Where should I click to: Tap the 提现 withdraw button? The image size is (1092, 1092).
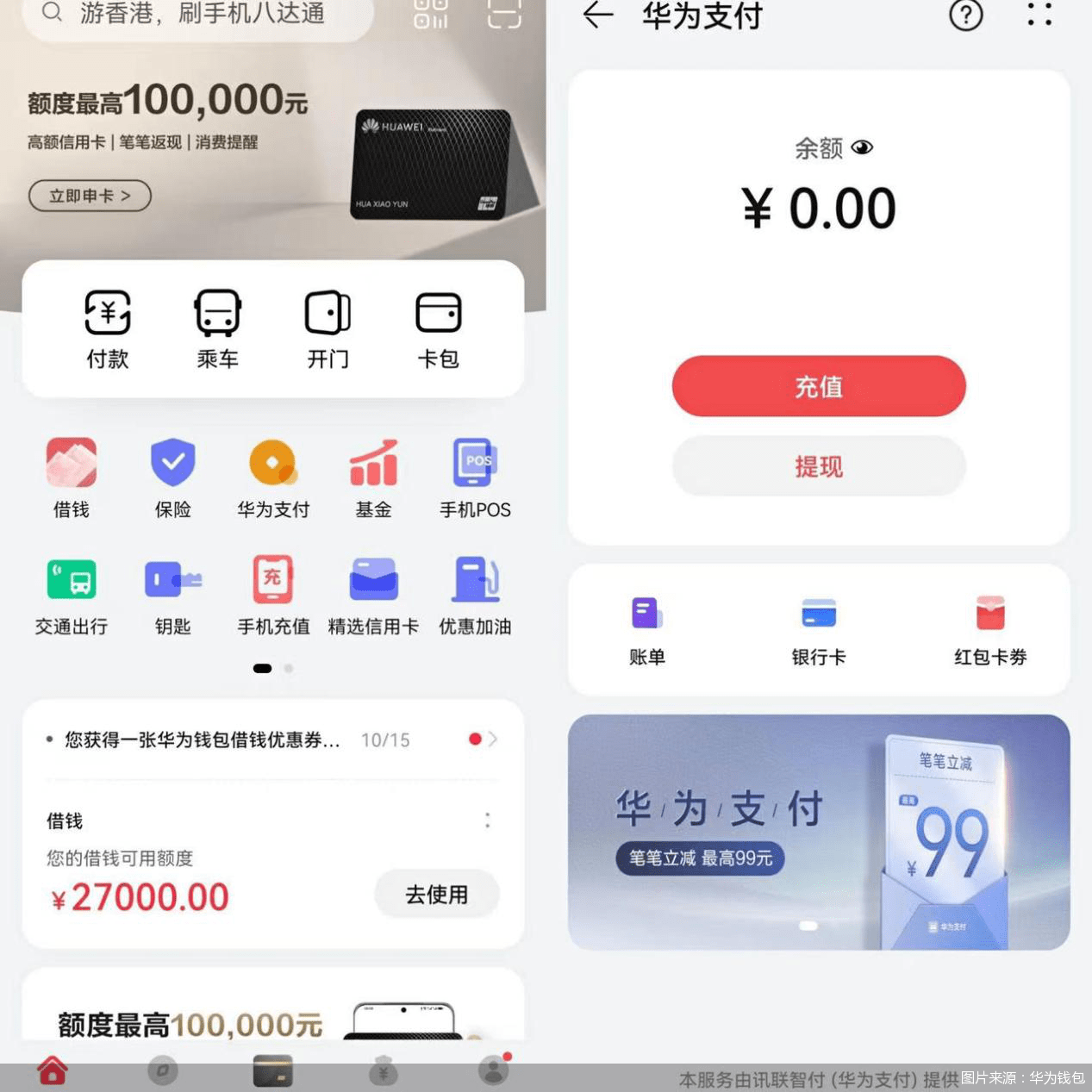(818, 466)
